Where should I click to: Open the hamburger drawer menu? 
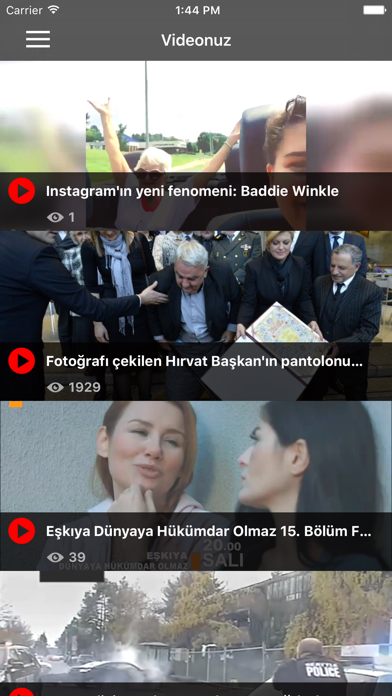38,40
